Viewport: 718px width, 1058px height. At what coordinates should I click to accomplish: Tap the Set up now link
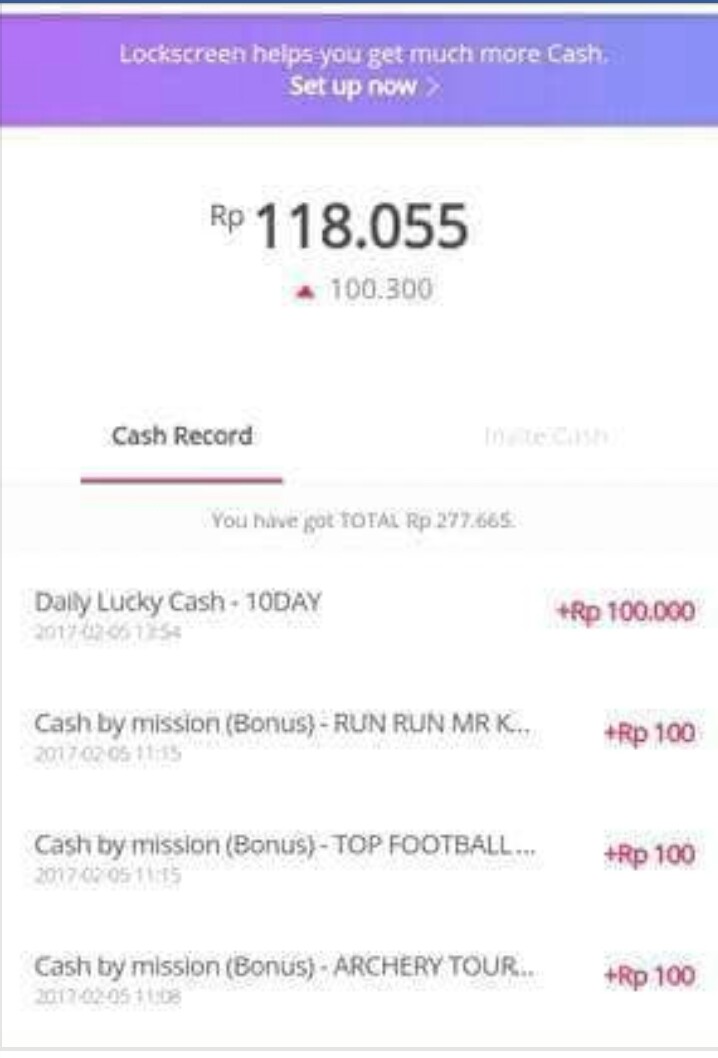363,86
